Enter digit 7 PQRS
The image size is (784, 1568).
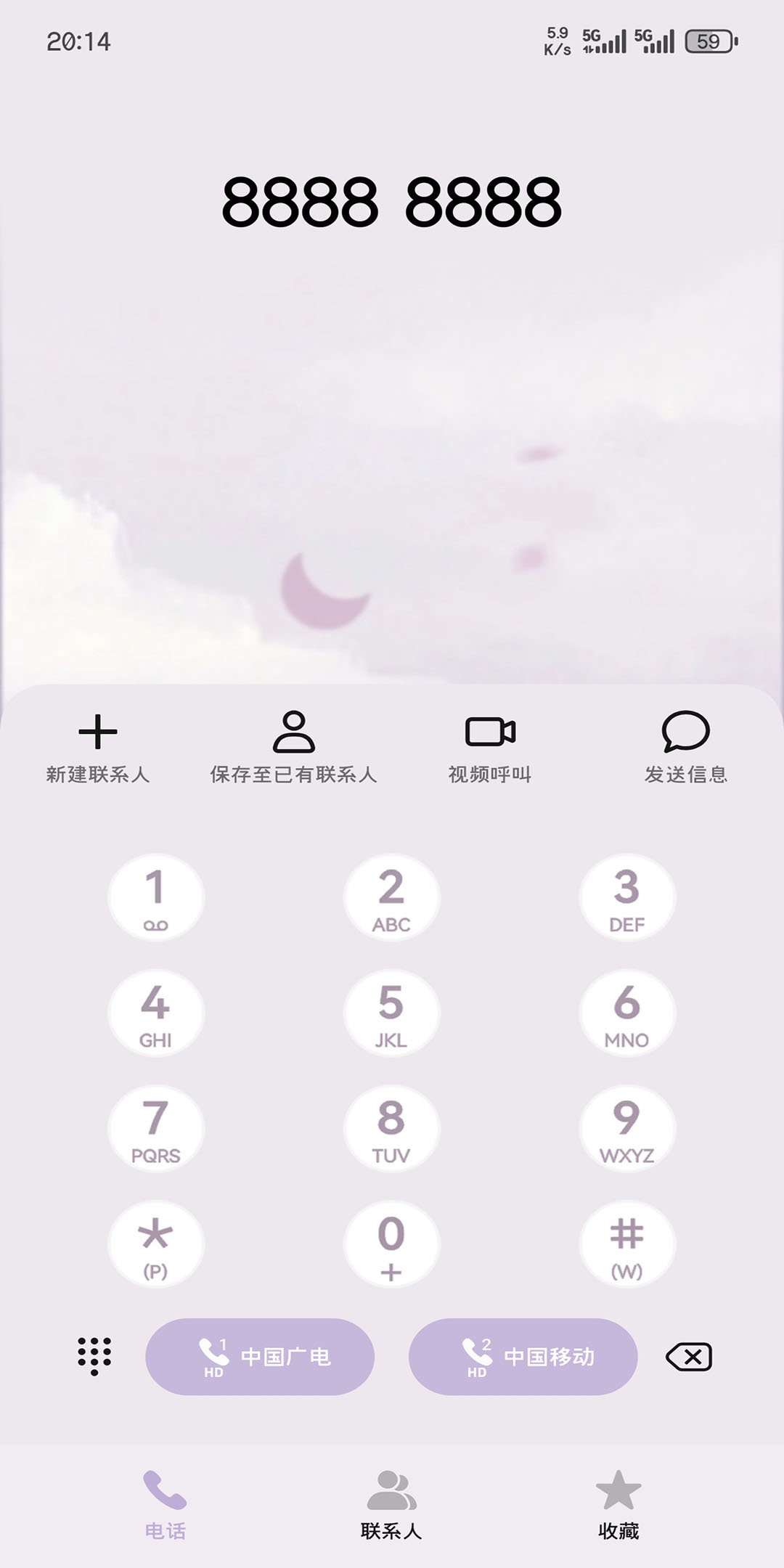point(155,1129)
